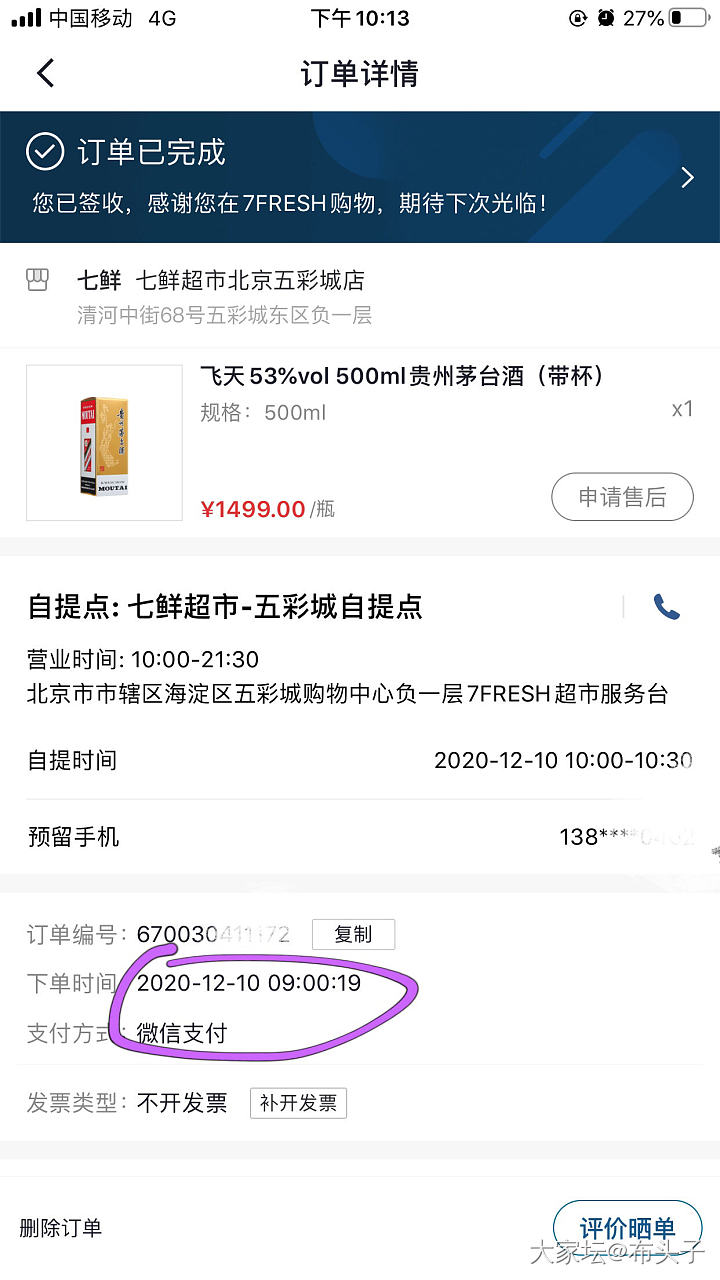Open the 订单已完成 order status banner
720x1280 pixels.
(360, 177)
